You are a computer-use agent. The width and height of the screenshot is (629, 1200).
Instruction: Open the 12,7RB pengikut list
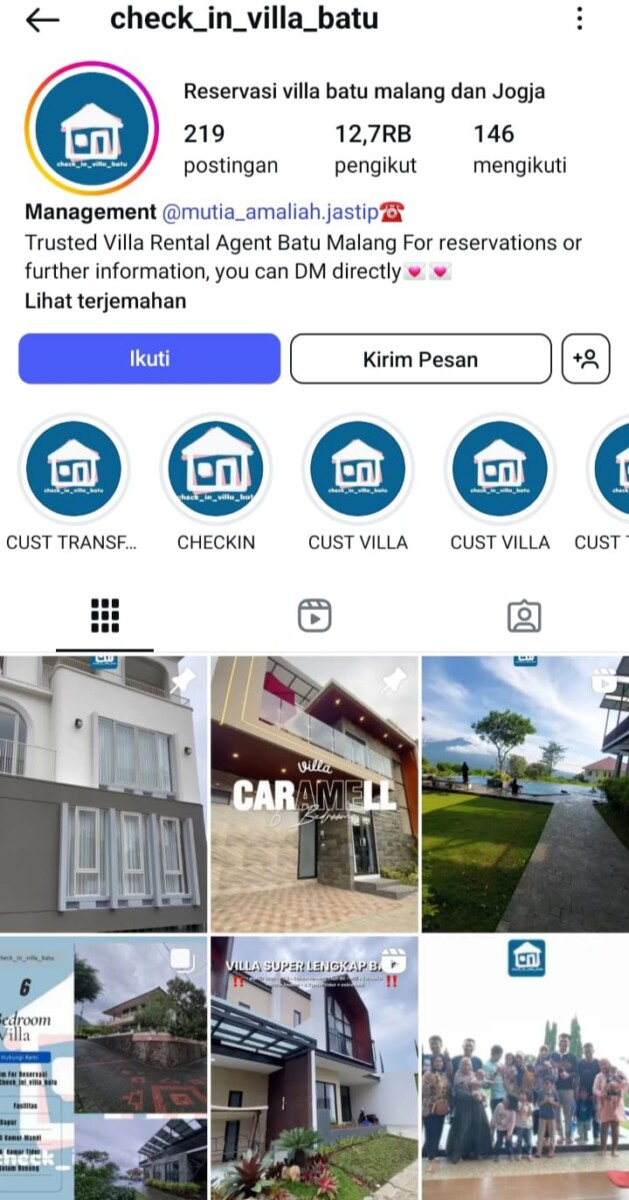click(375, 149)
